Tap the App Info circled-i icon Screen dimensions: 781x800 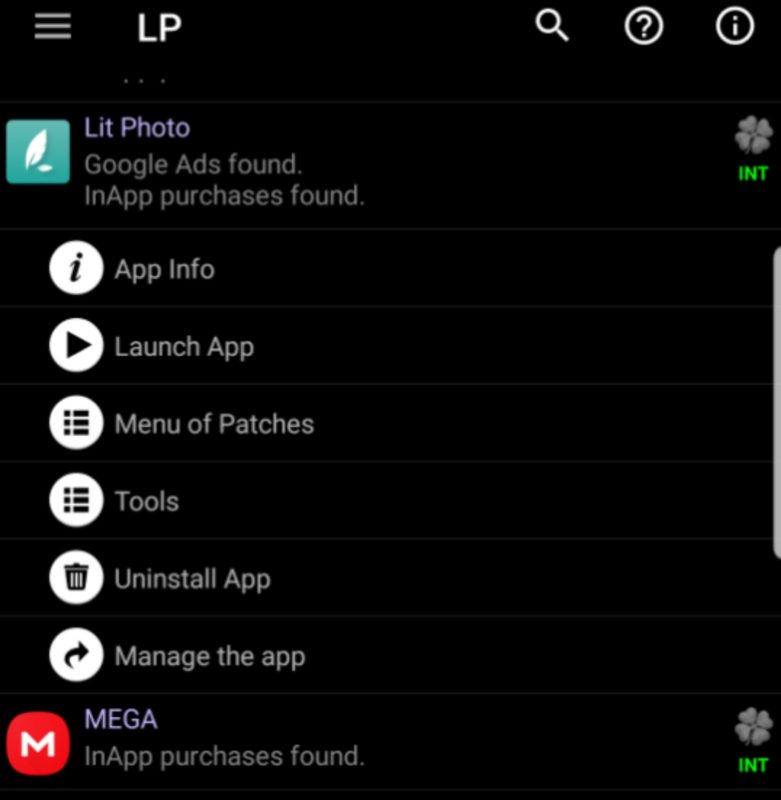[x=75, y=268]
